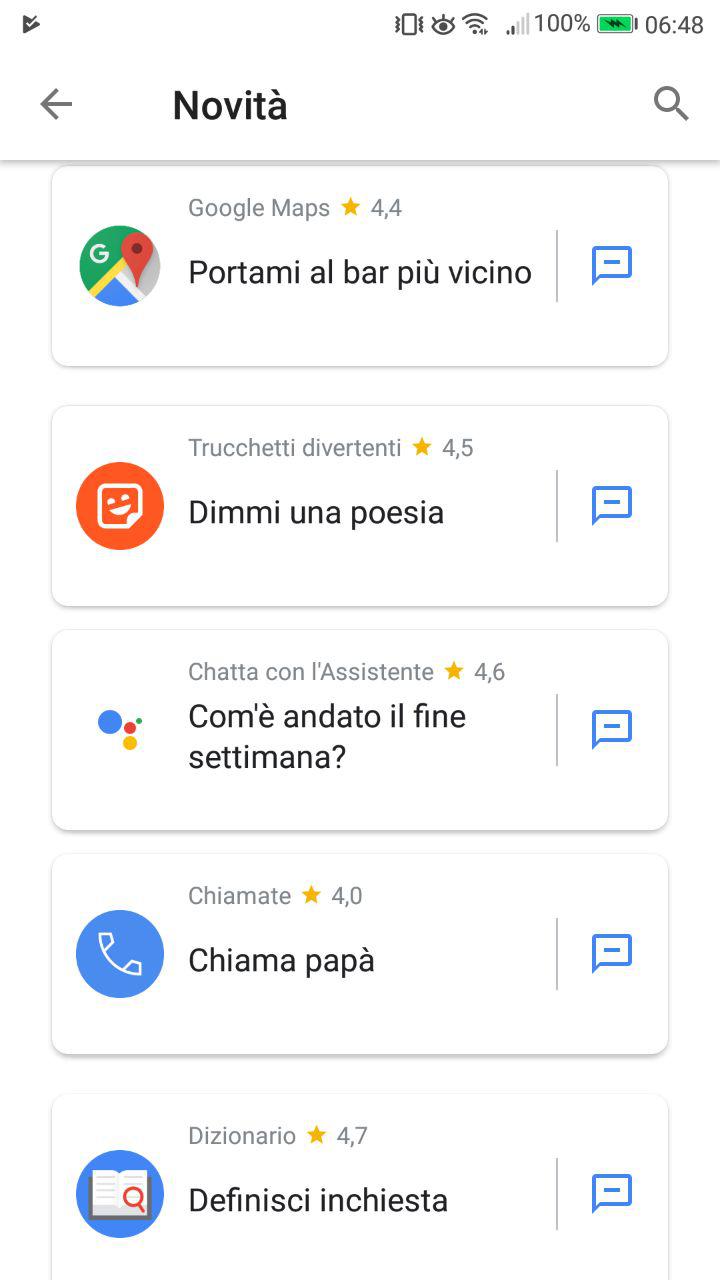Open the Trucchetti divertenti card

(x=360, y=506)
